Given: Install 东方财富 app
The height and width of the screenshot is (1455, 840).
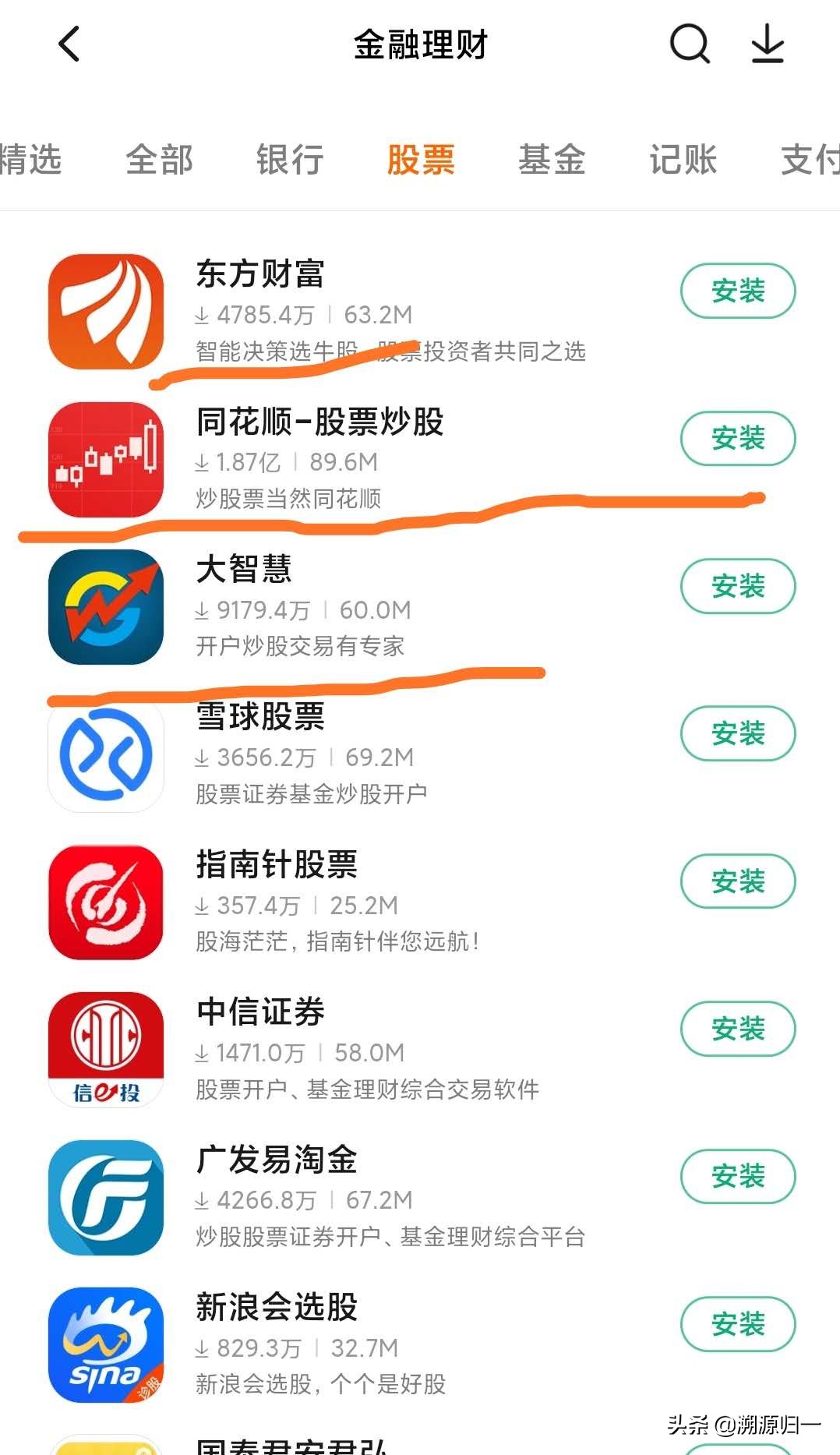Looking at the screenshot, I should coord(737,291).
